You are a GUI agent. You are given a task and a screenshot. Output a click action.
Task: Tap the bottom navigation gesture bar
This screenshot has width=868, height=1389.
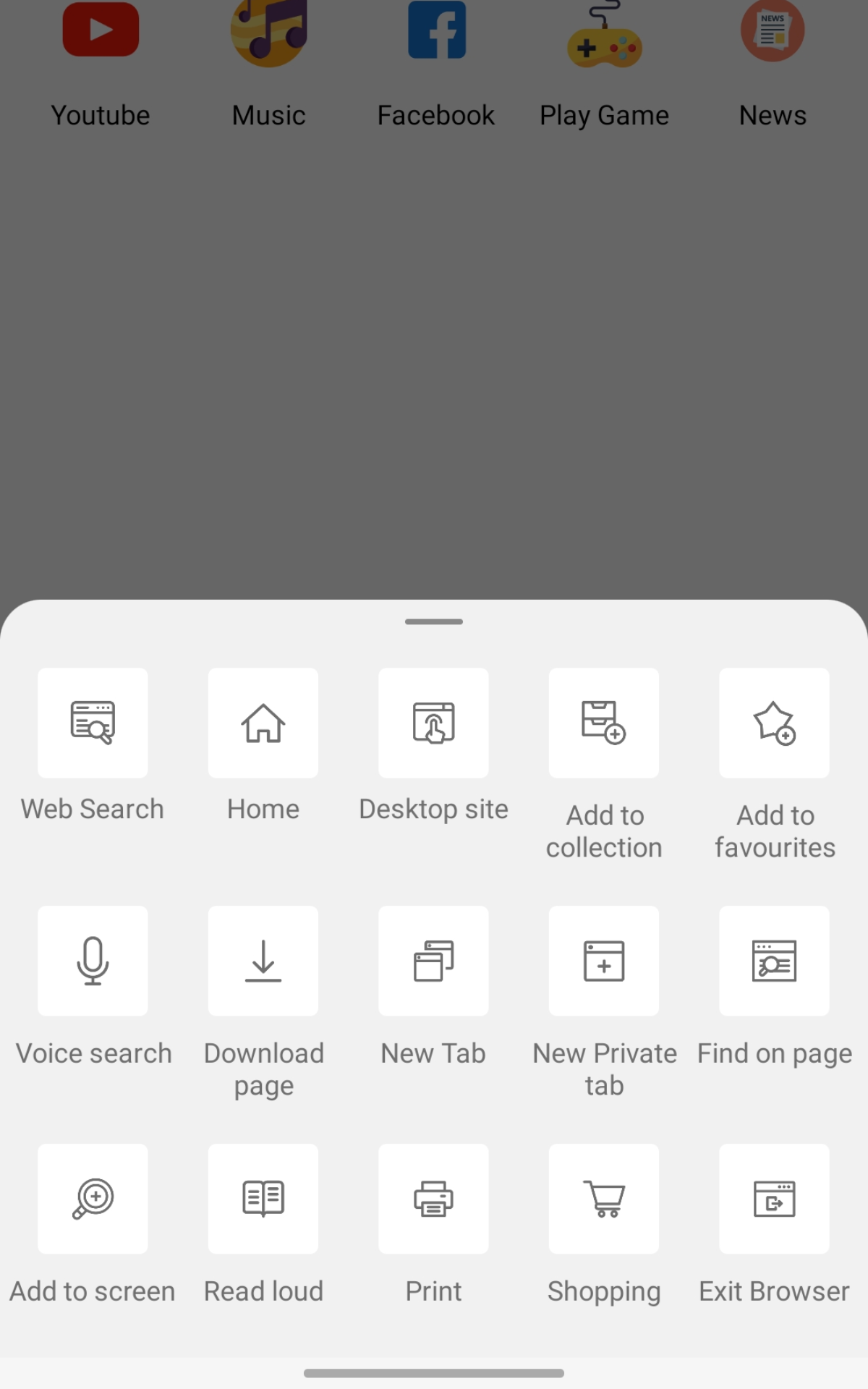click(433, 1372)
